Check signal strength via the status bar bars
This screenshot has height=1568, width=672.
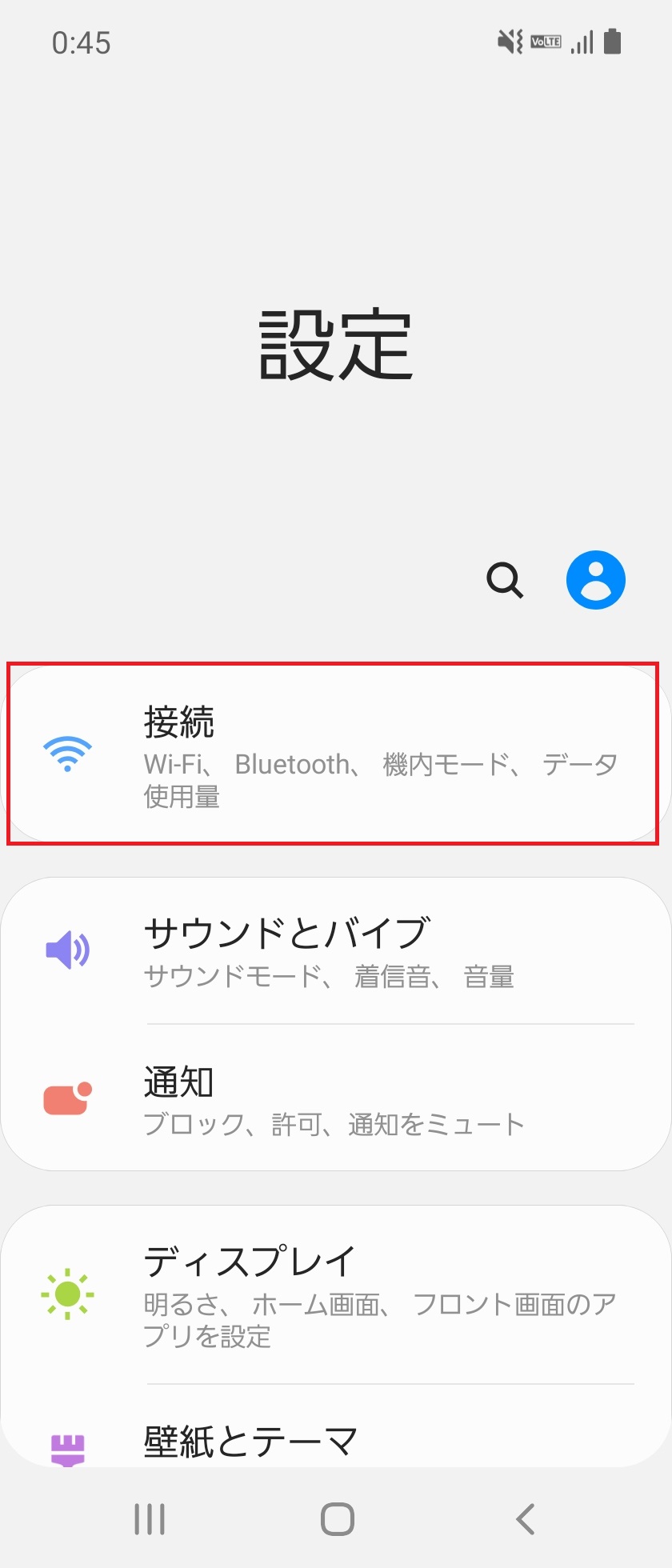coord(583,42)
